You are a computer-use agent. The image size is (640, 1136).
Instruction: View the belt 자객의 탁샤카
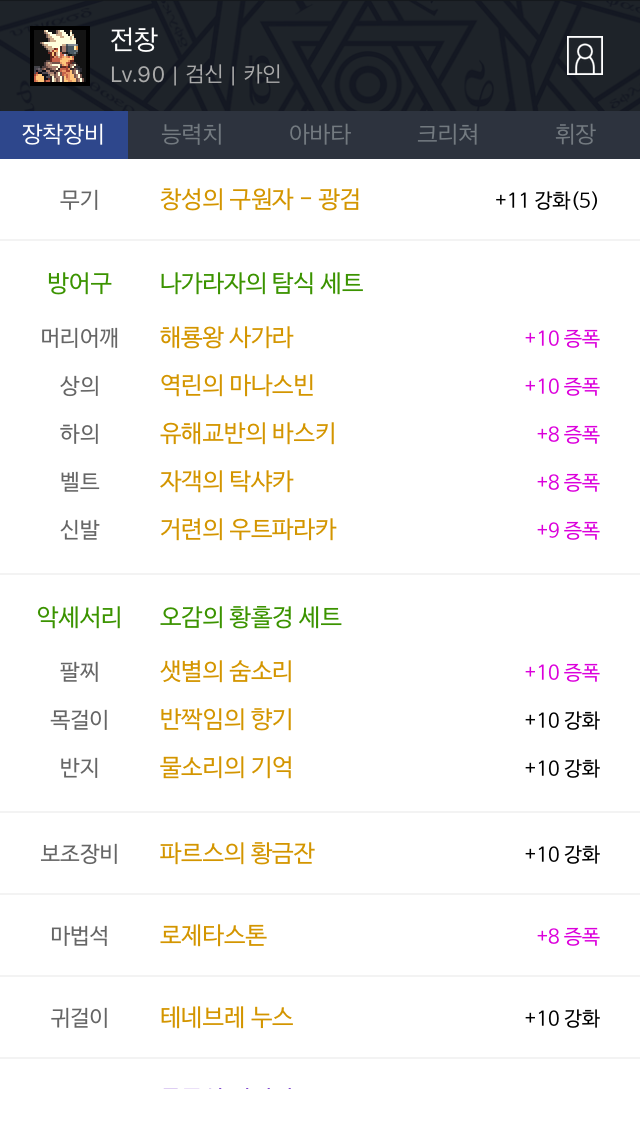tap(226, 481)
